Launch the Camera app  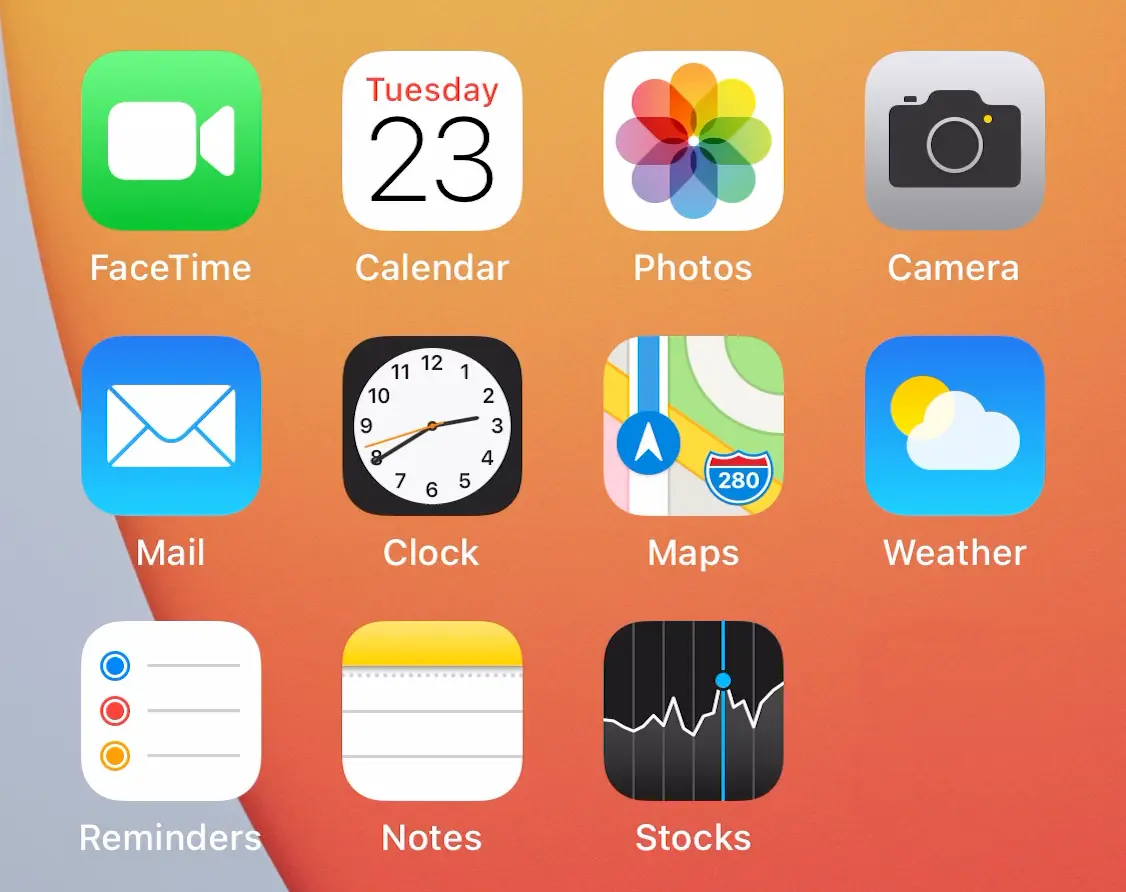click(954, 141)
